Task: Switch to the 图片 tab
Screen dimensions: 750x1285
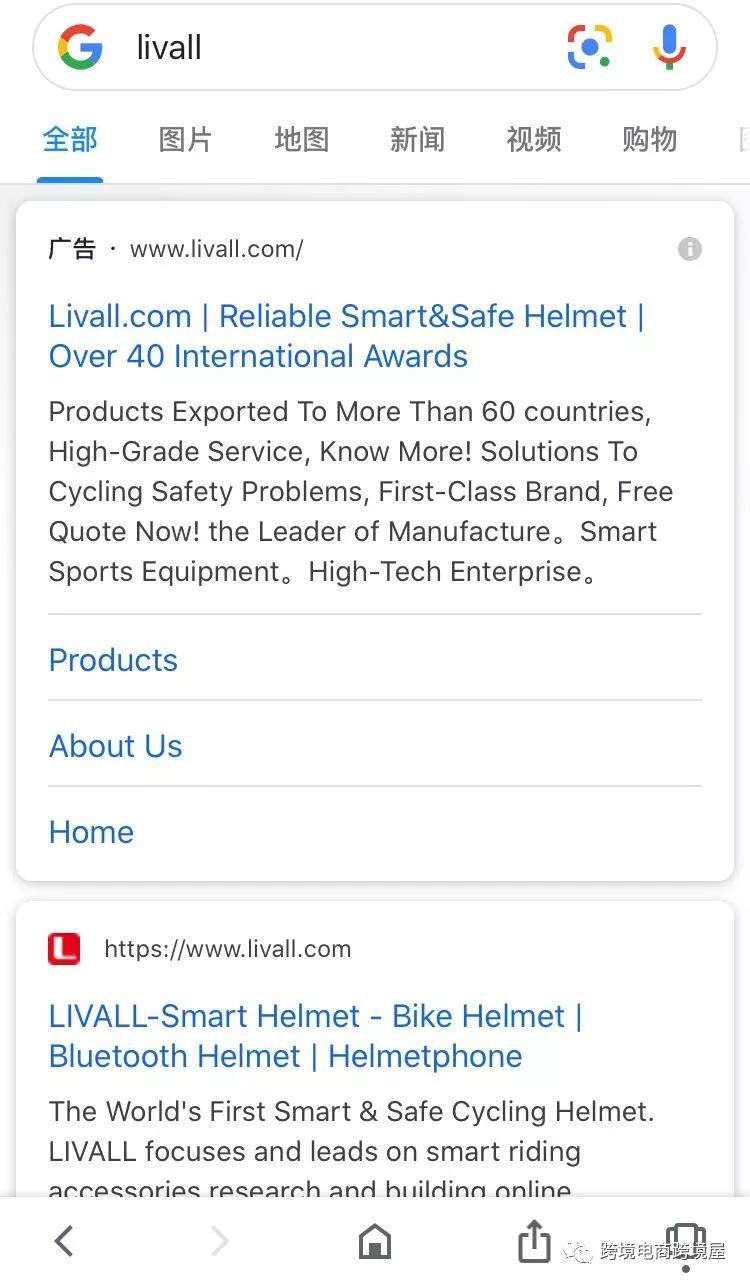Action: (x=185, y=139)
